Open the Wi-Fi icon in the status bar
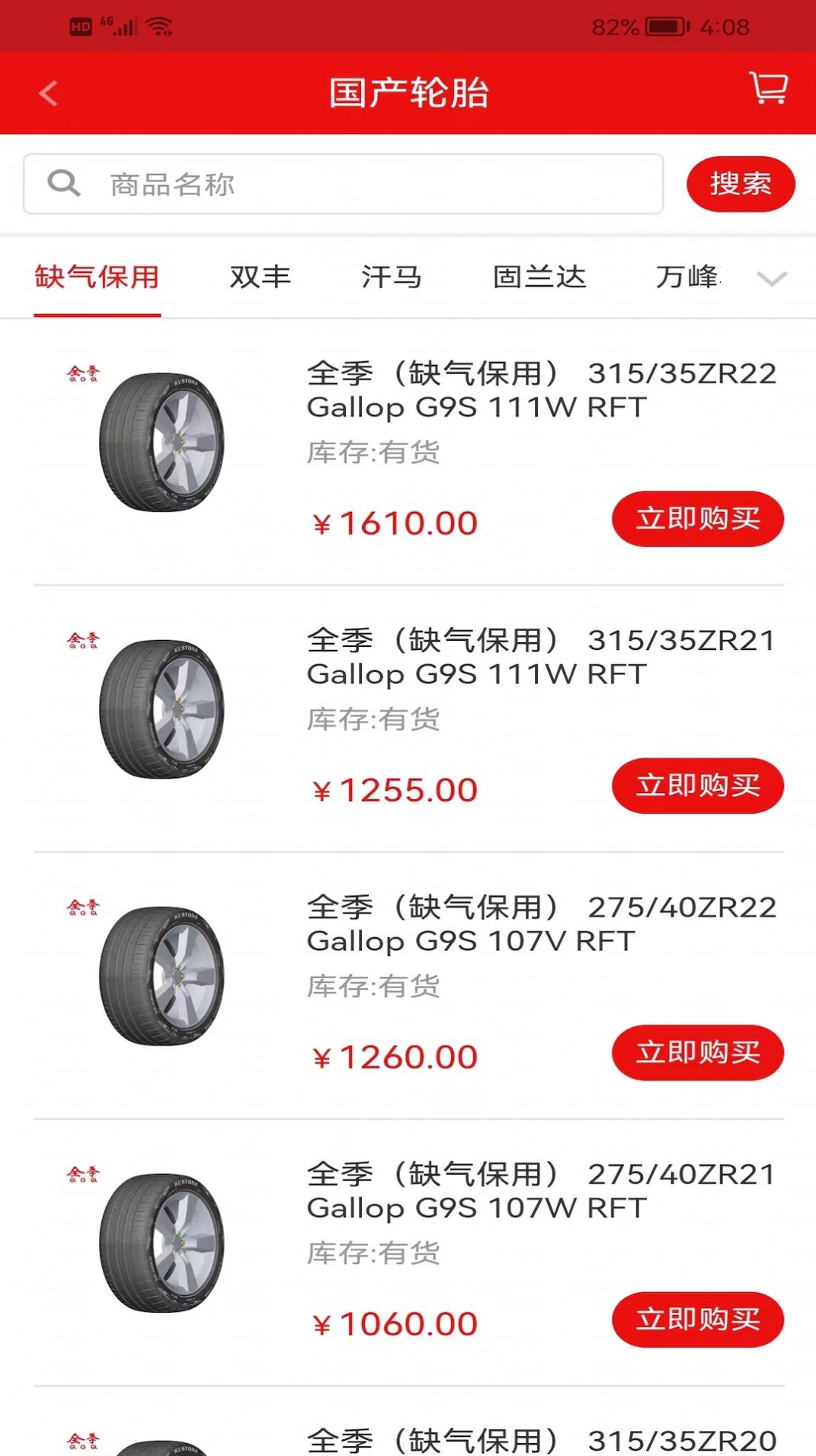The width and height of the screenshot is (816, 1456). click(x=158, y=25)
